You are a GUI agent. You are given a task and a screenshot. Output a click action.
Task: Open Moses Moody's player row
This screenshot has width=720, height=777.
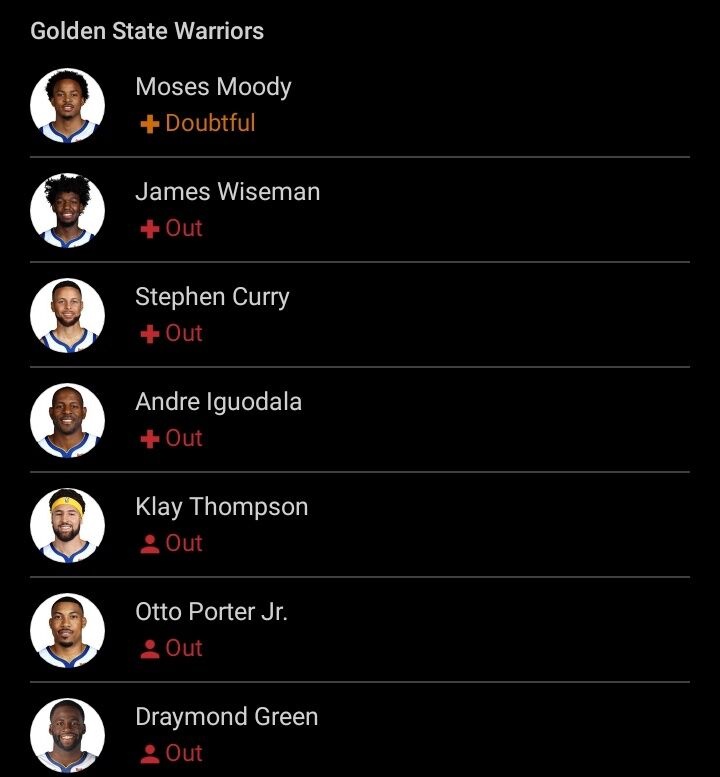[213, 87]
